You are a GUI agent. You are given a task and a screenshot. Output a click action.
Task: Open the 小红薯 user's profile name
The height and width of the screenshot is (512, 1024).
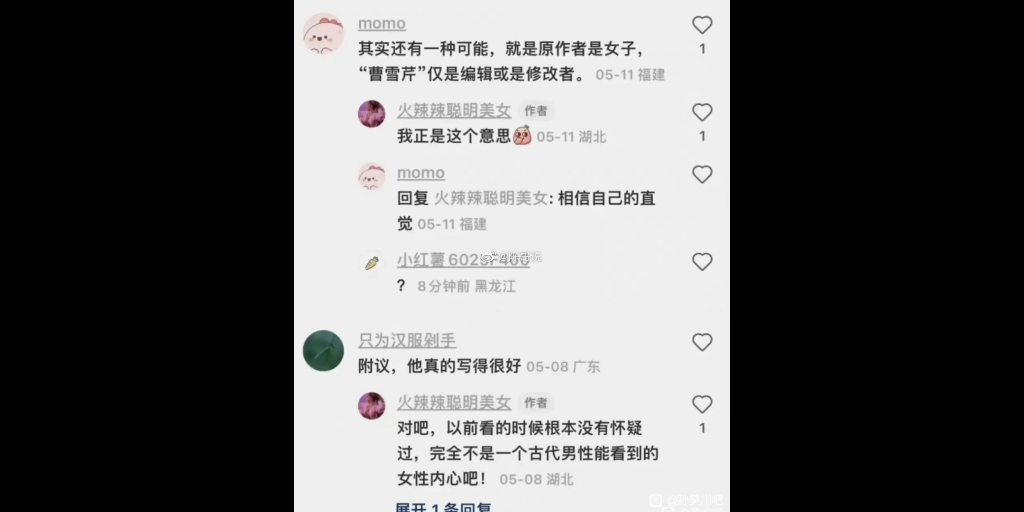[x=461, y=260]
